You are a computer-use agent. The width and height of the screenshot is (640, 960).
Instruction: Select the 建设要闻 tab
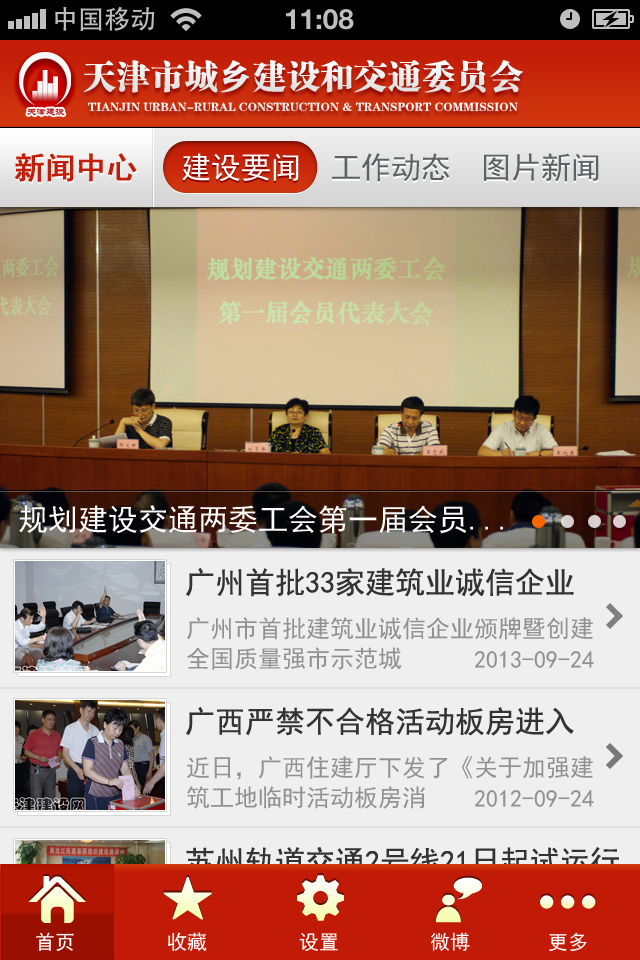pos(239,168)
